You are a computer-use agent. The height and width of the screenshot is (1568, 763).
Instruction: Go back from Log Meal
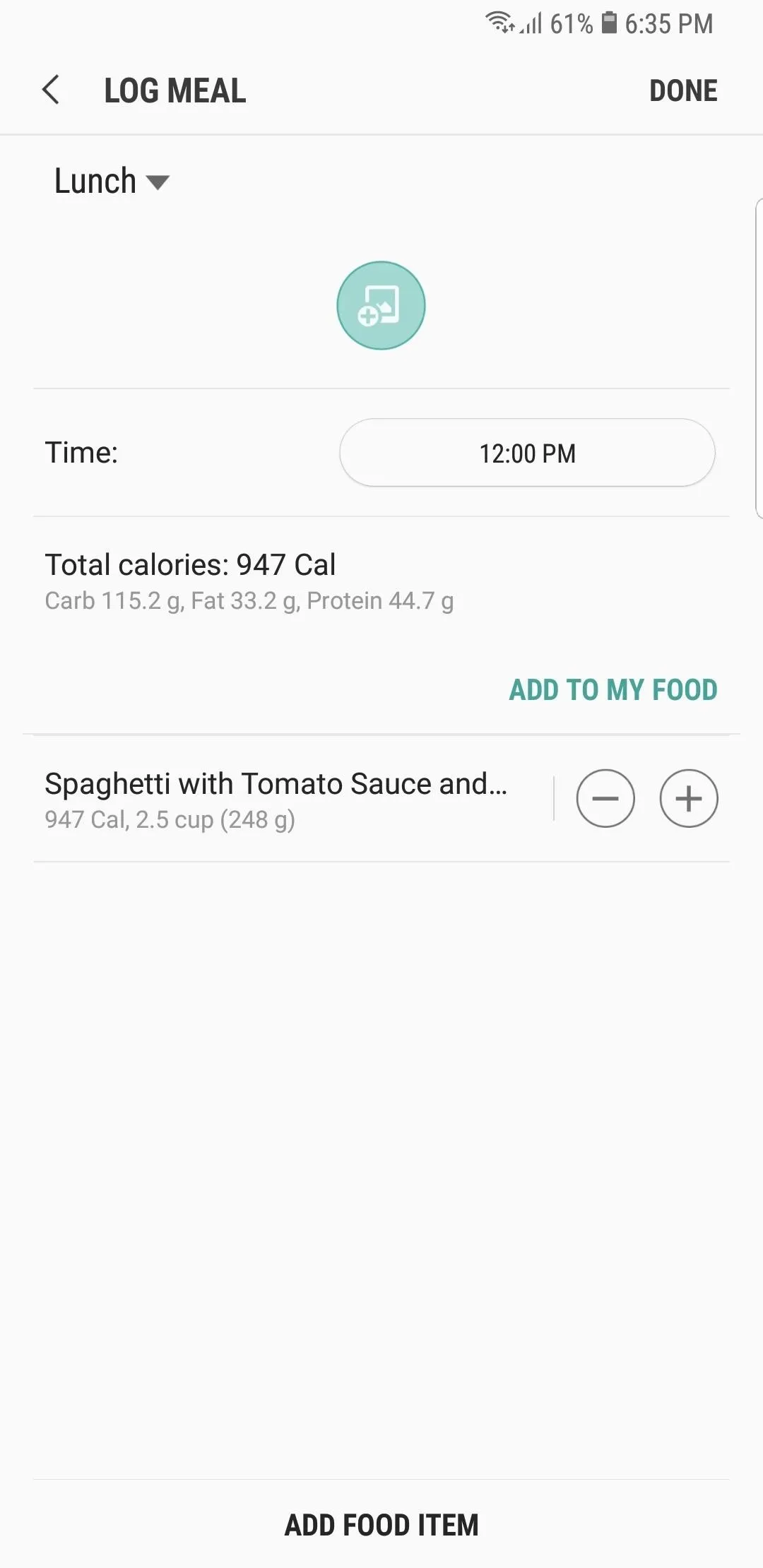pos(51,90)
